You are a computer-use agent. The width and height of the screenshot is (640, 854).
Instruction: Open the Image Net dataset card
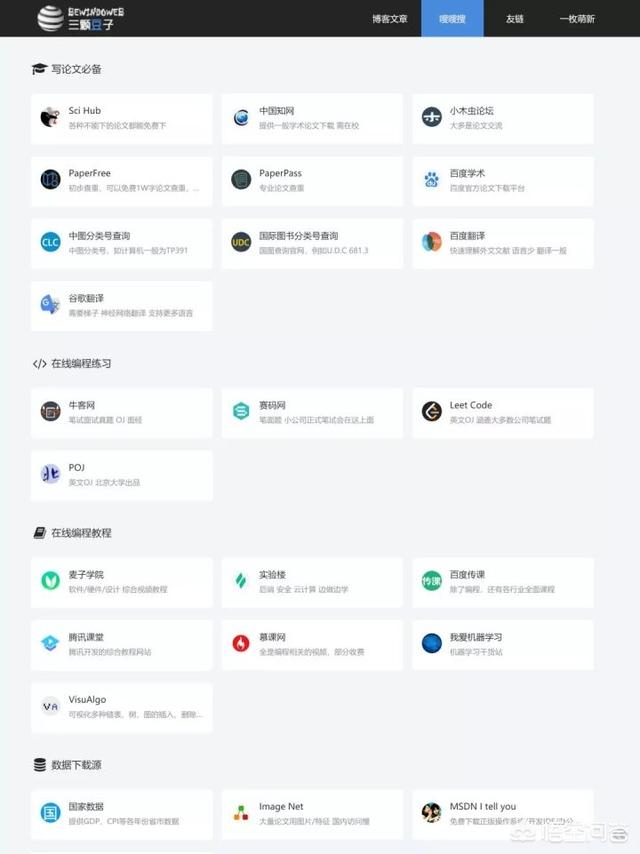point(312,813)
